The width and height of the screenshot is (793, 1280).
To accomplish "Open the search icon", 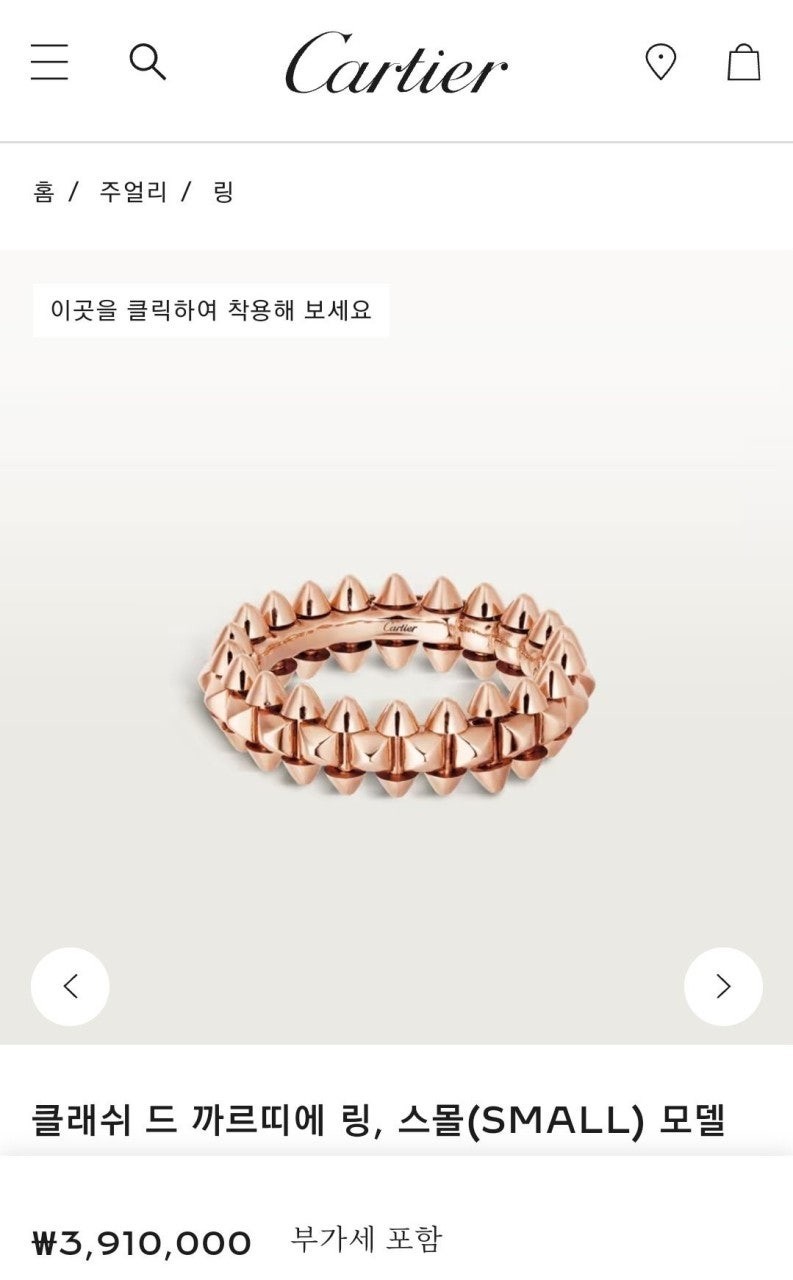I will (147, 62).
